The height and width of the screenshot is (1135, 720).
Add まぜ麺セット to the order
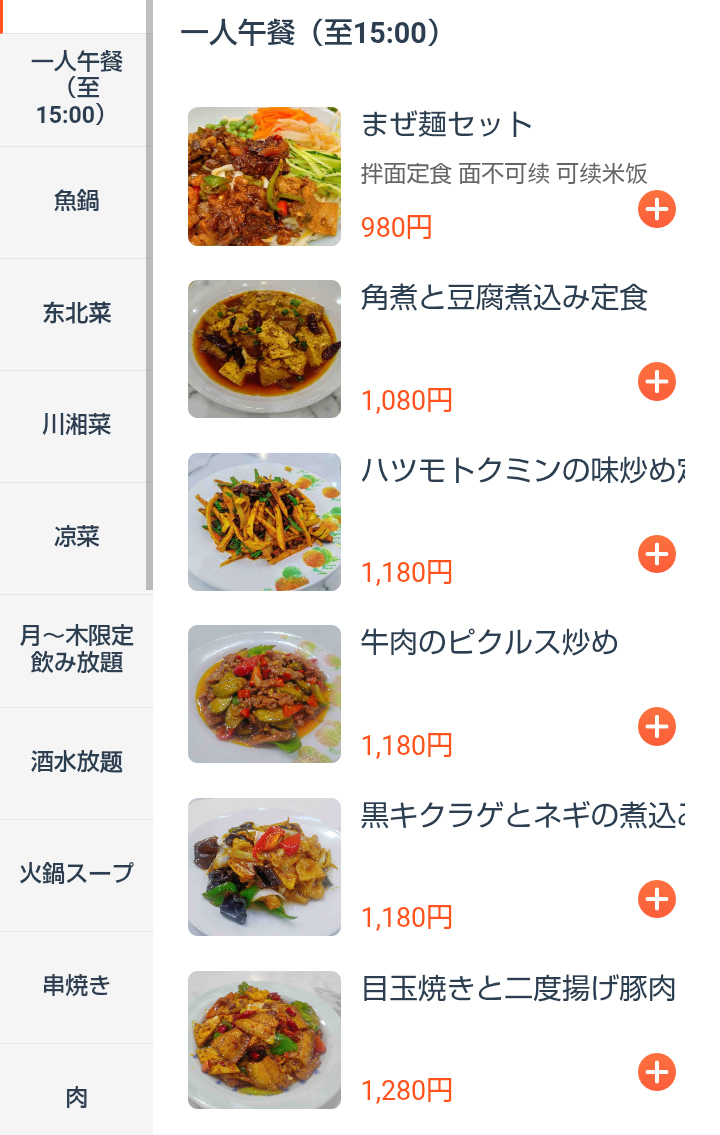(x=657, y=210)
